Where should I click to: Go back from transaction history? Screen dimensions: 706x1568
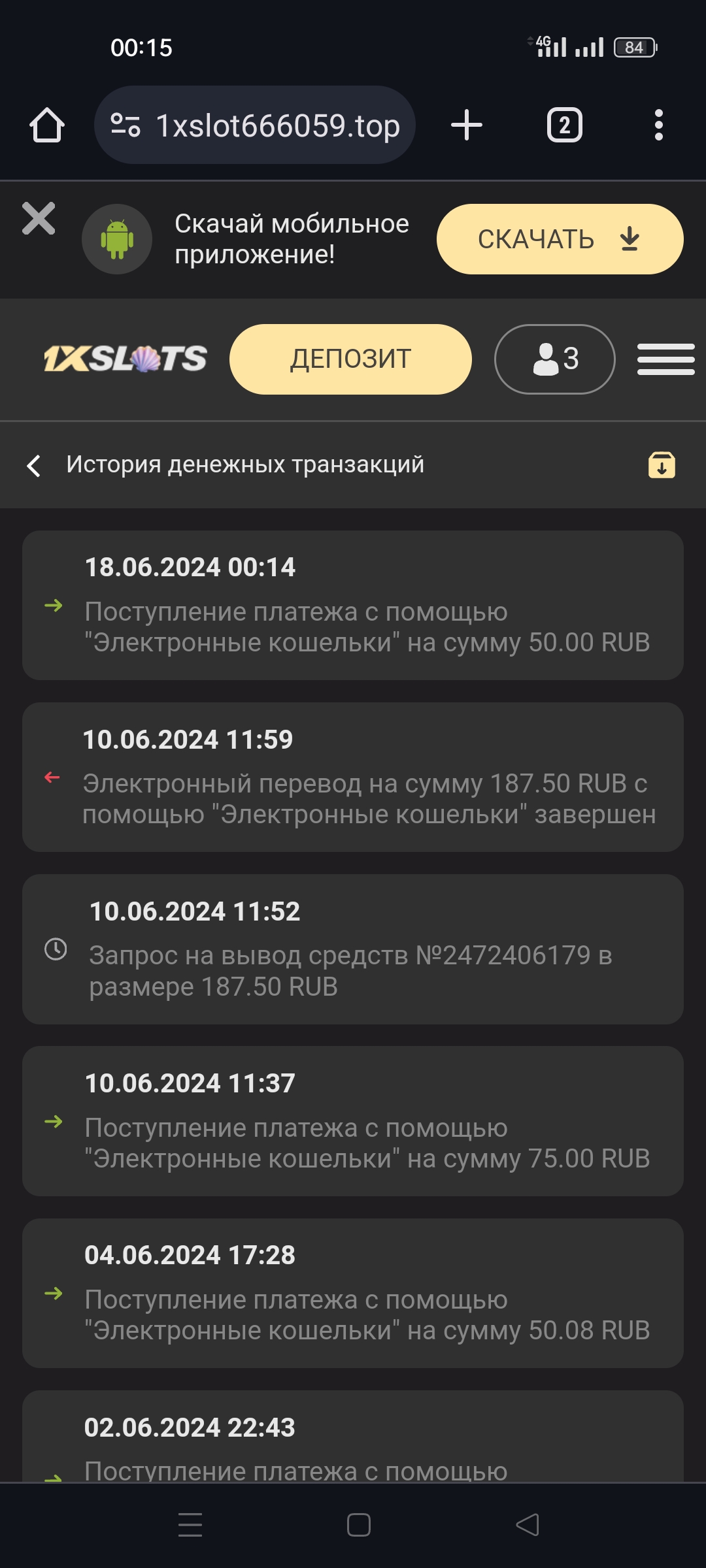point(34,465)
